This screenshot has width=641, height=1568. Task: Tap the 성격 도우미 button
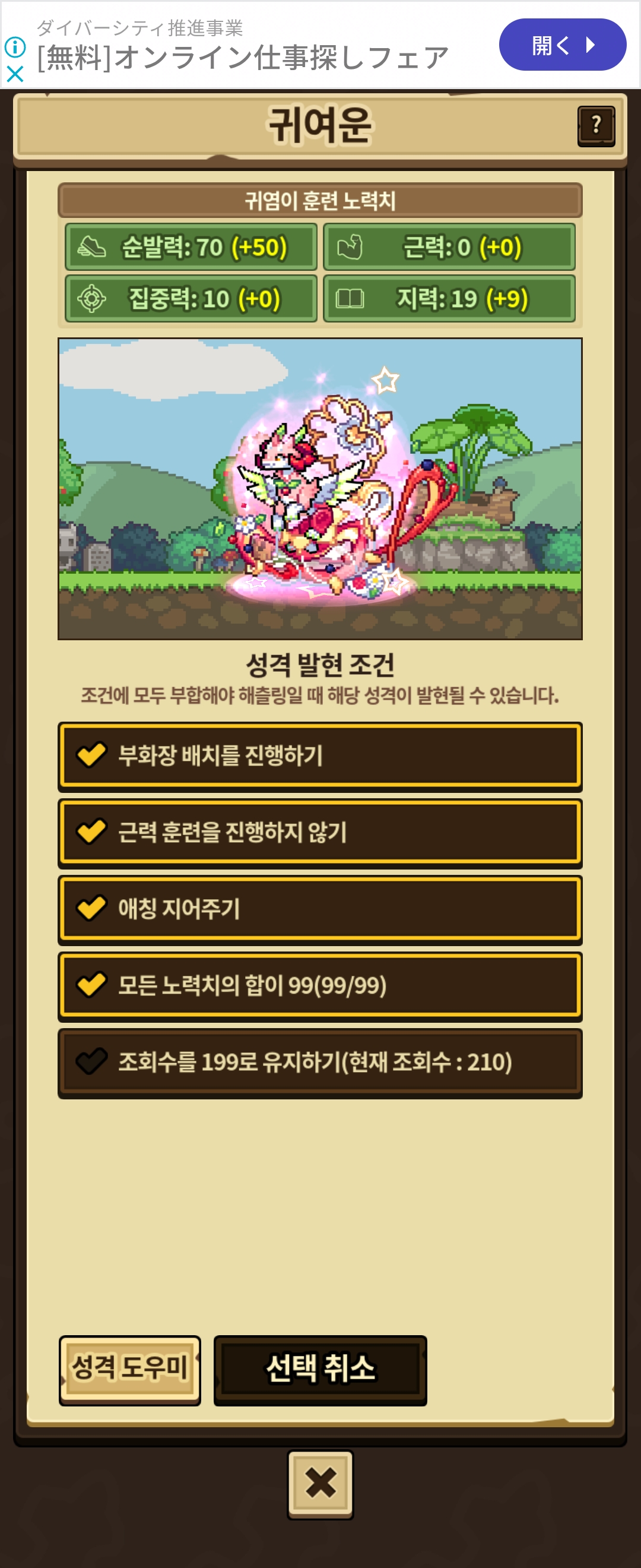click(x=129, y=1369)
